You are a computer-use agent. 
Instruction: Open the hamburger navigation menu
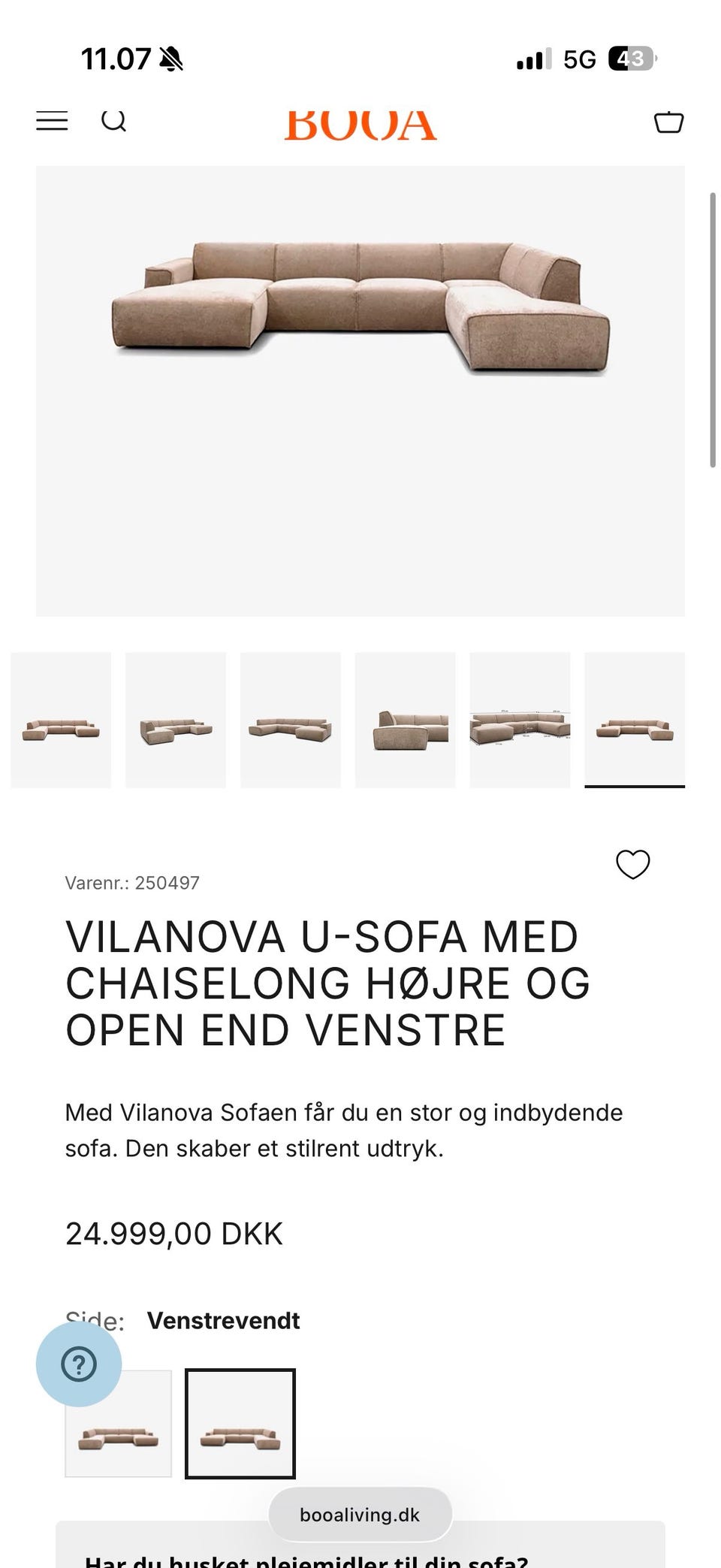tap(51, 120)
